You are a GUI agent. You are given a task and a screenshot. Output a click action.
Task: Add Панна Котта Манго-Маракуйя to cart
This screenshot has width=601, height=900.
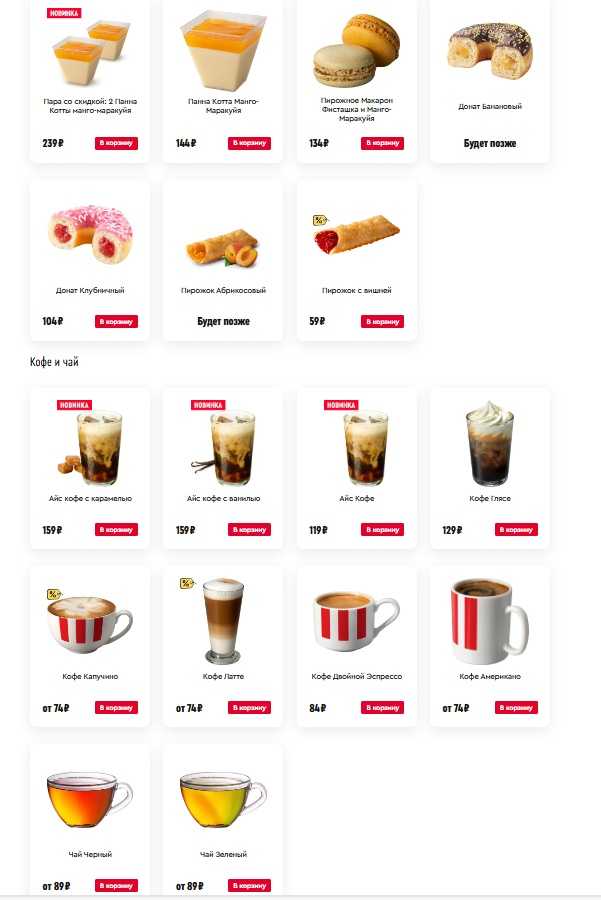pyautogui.click(x=250, y=143)
